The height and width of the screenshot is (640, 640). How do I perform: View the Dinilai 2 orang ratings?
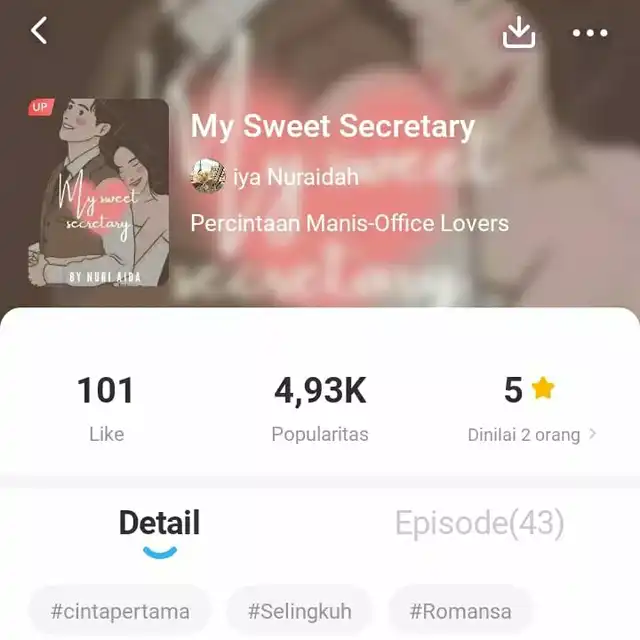532,435
